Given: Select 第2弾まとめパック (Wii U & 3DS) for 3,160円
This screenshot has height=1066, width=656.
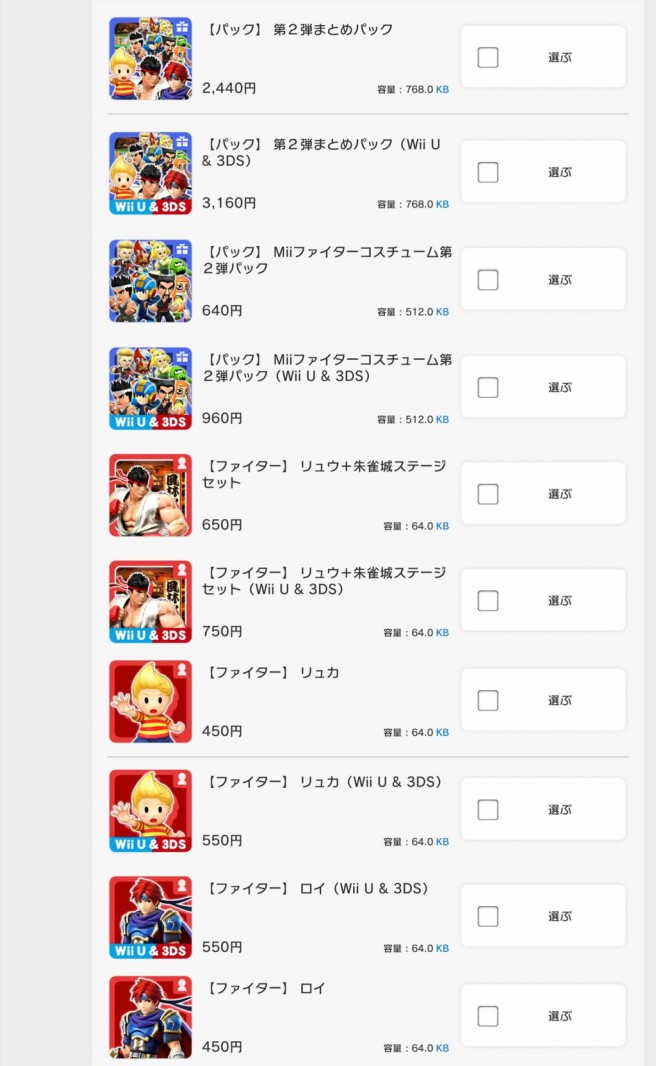Looking at the screenshot, I should point(488,173).
